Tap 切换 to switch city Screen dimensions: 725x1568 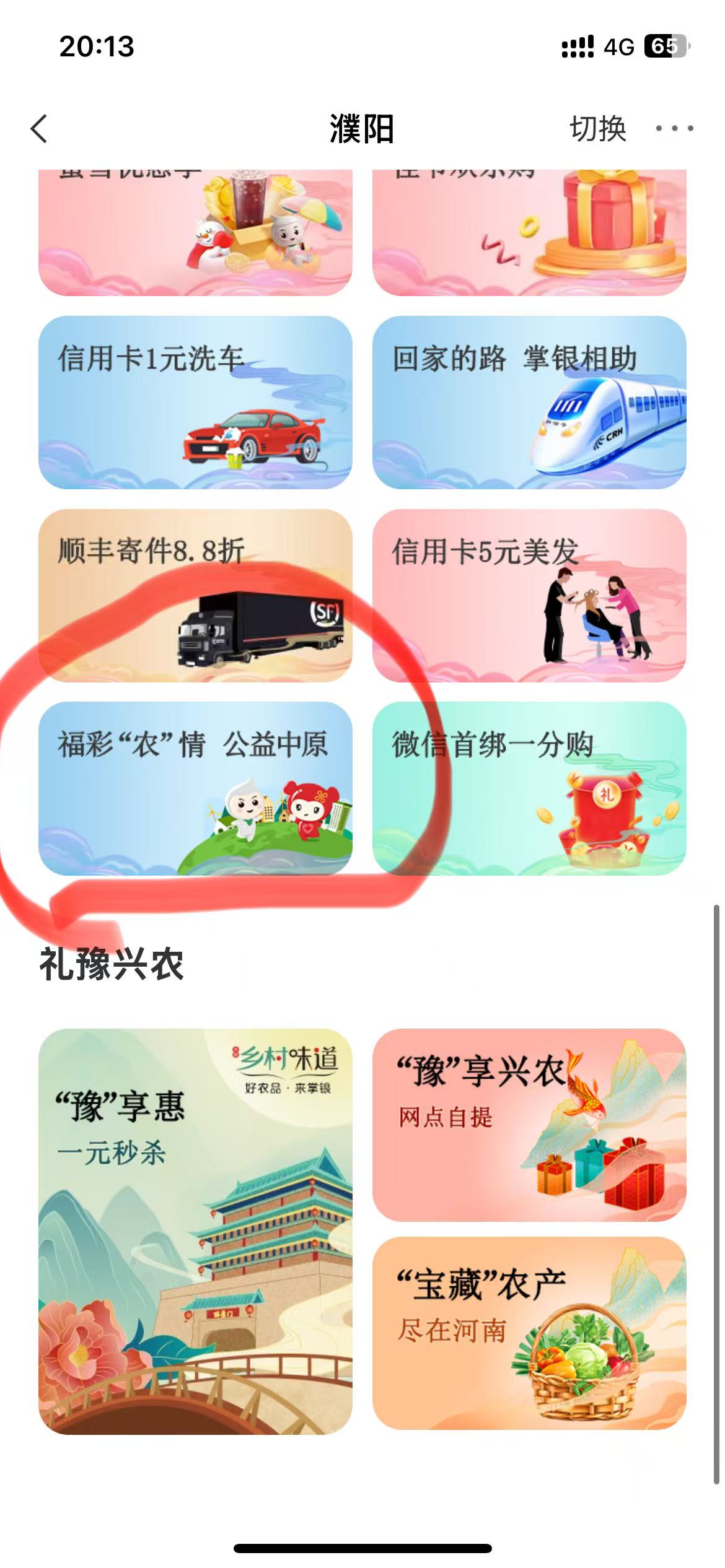click(597, 129)
